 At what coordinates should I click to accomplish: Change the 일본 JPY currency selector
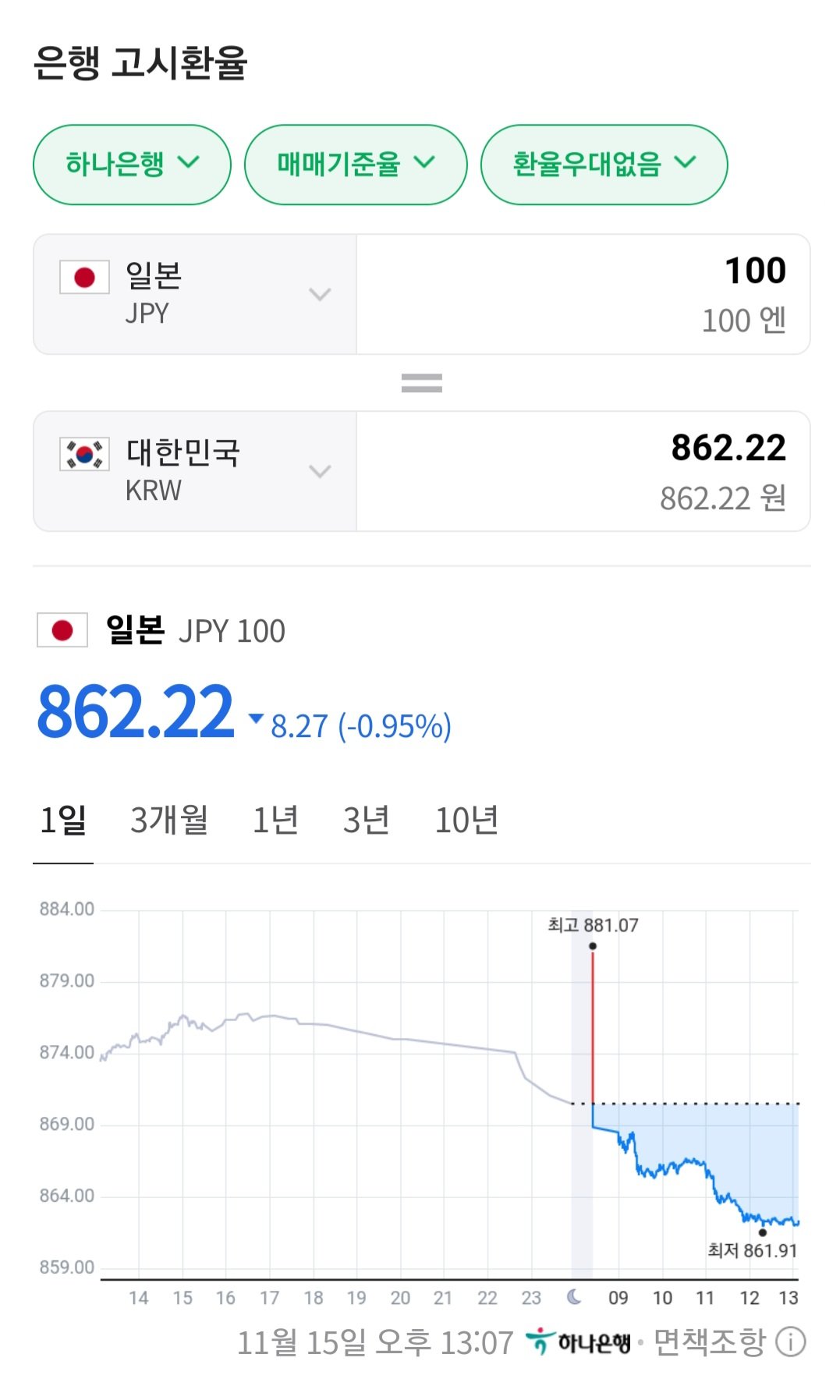coord(195,294)
